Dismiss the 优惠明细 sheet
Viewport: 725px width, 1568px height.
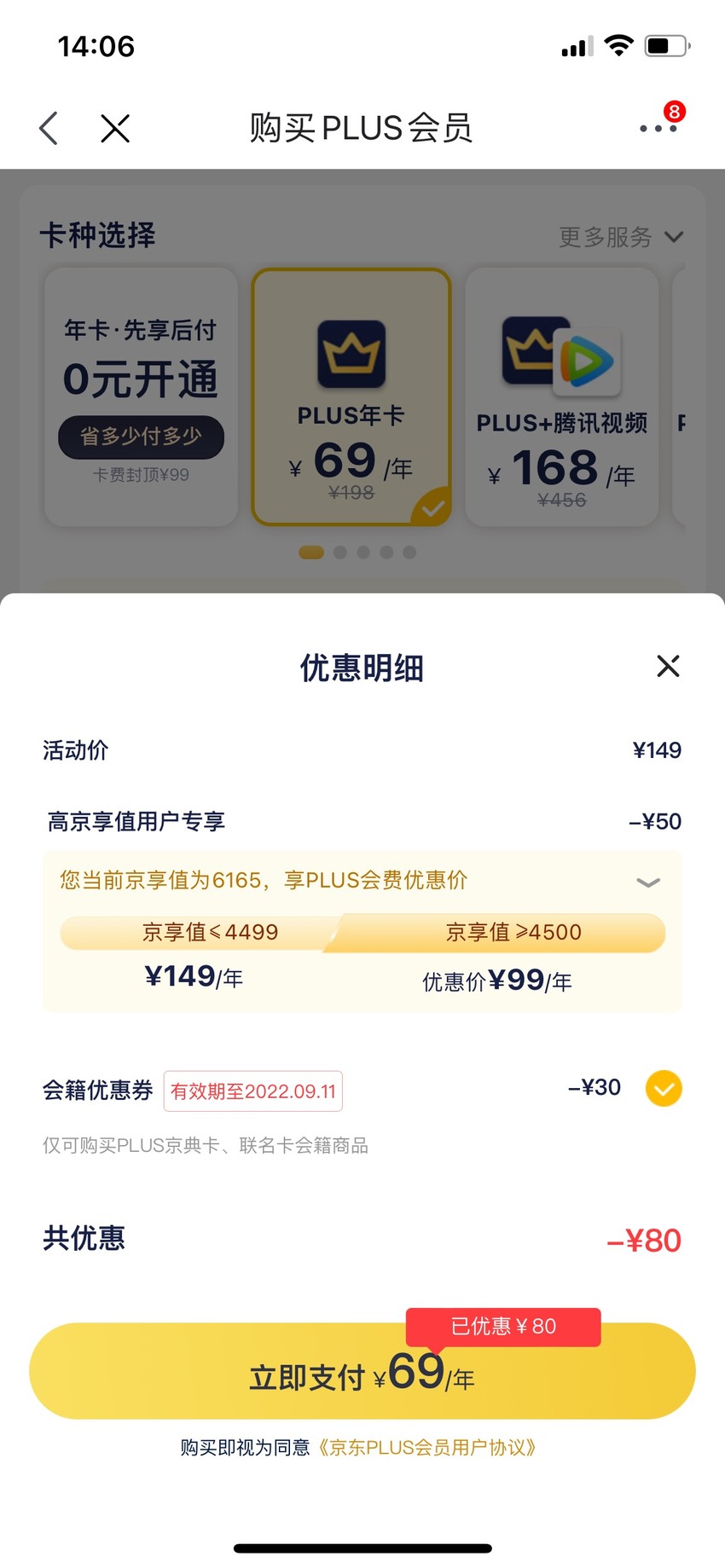(669, 666)
